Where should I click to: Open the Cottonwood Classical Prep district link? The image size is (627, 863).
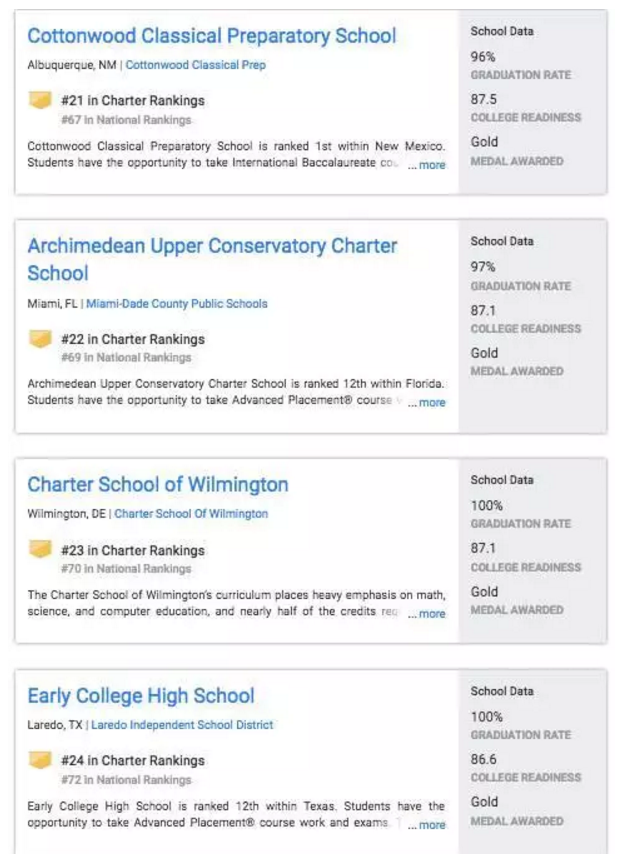click(195, 65)
